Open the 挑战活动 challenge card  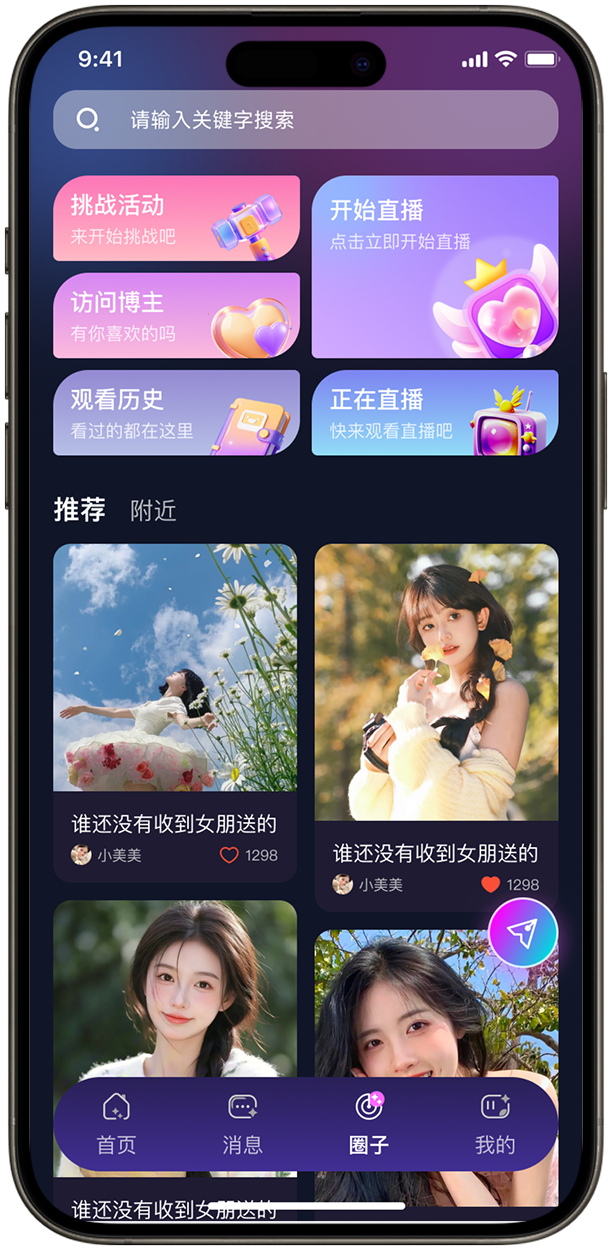tap(176, 218)
